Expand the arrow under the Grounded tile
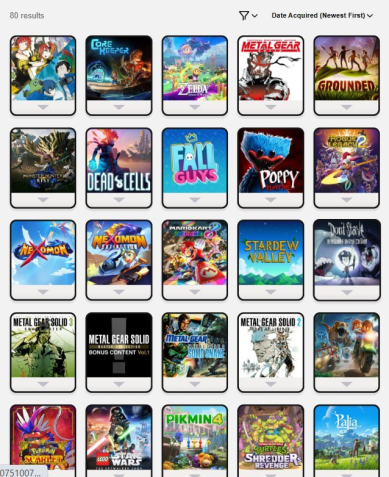This screenshot has height=477, width=389. [347, 107]
